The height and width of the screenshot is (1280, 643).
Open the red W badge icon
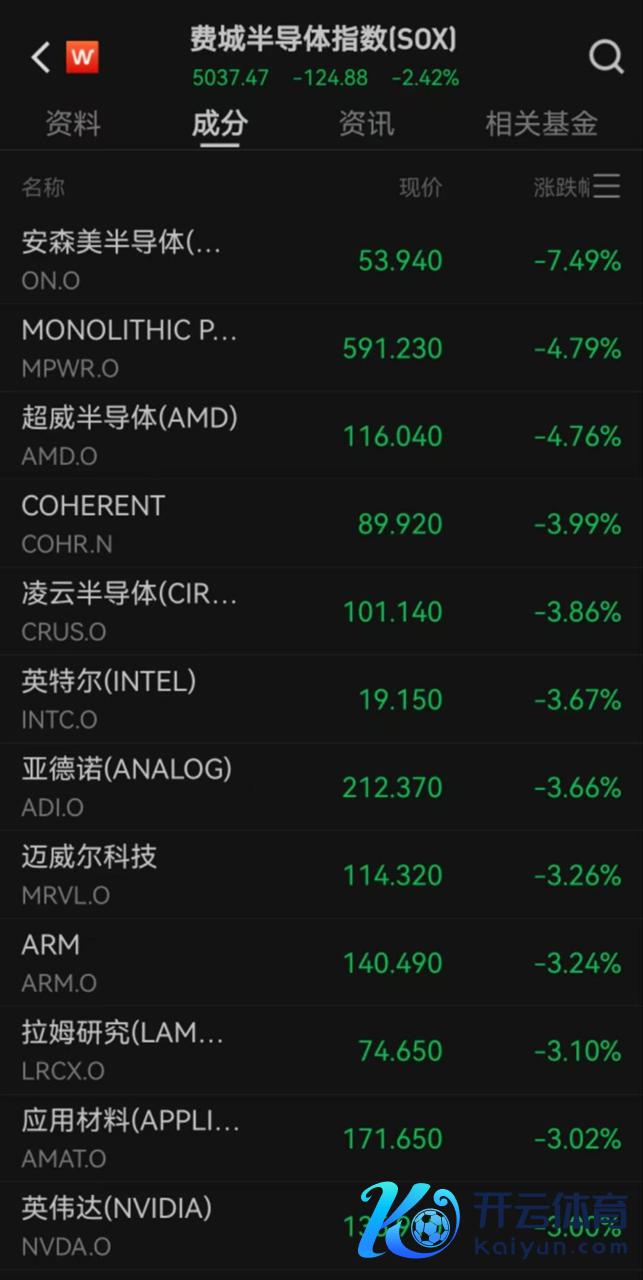pyautogui.click(x=82, y=57)
